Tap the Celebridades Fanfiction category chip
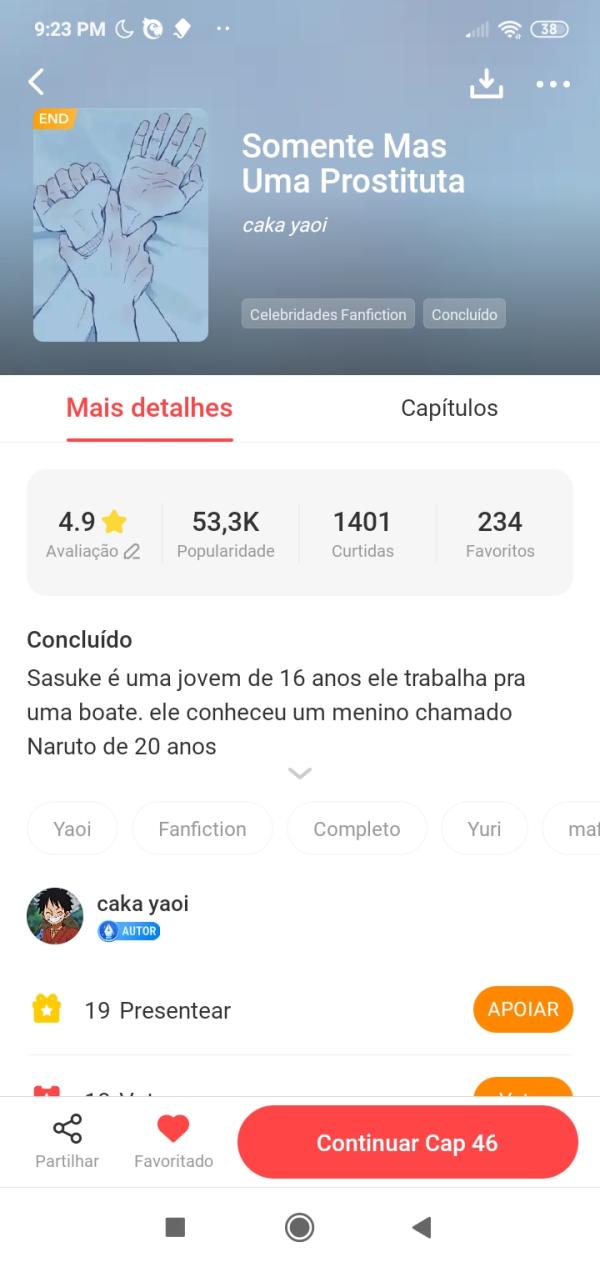600x1267 pixels. (x=328, y=314)
